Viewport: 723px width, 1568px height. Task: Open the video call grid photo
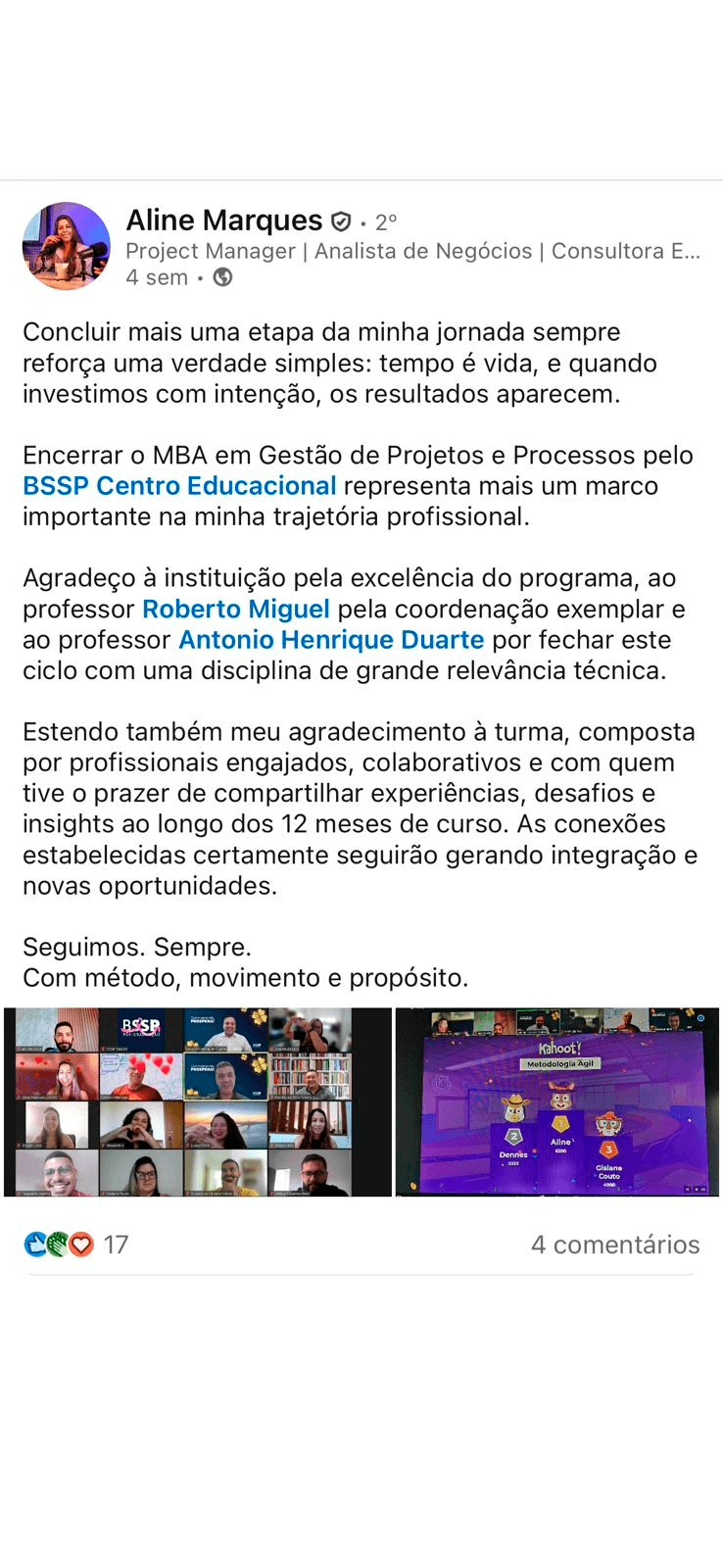(196, 1101)
